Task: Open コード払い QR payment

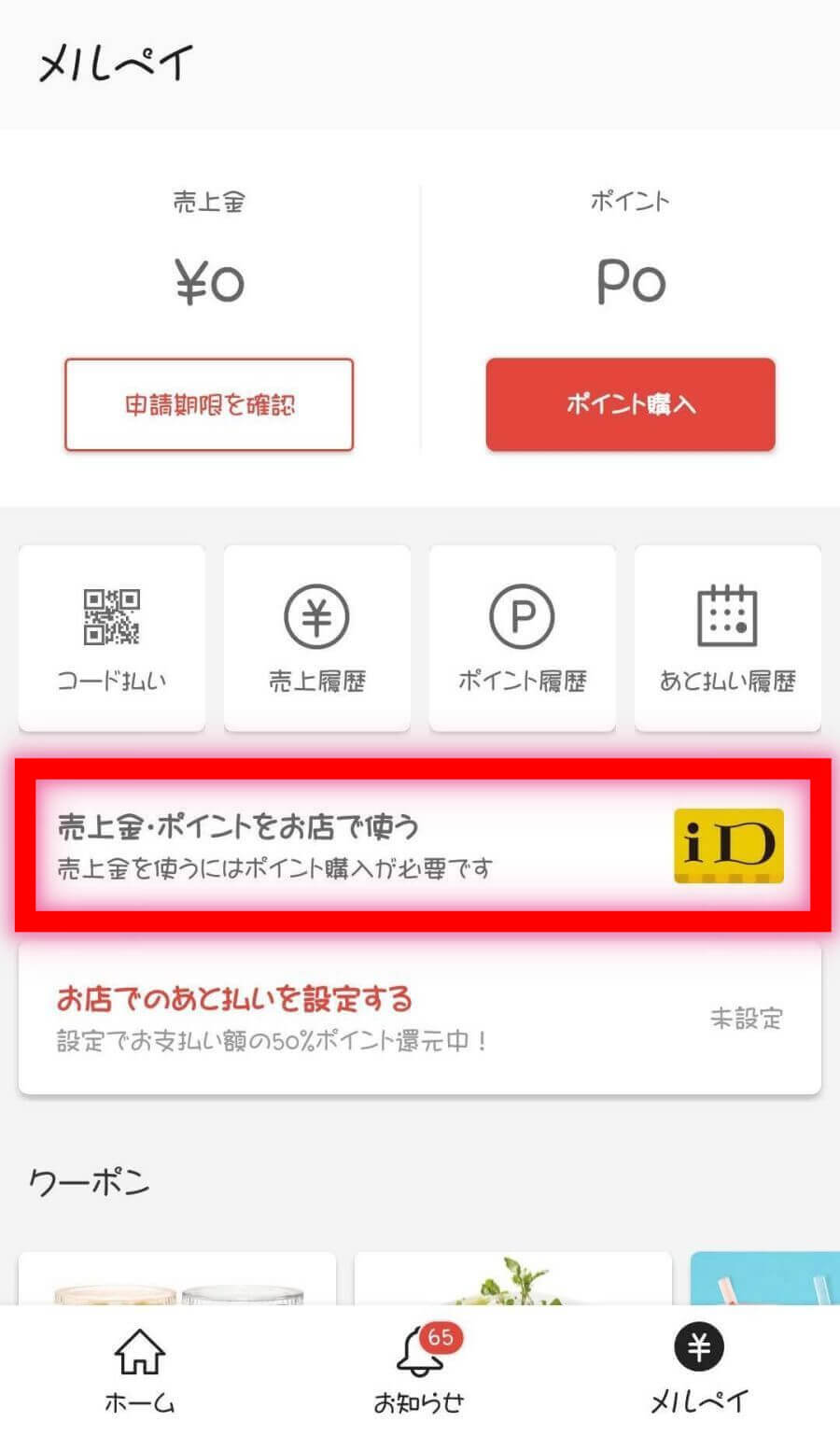Action: pyautogui.click(x=112, y=638)
